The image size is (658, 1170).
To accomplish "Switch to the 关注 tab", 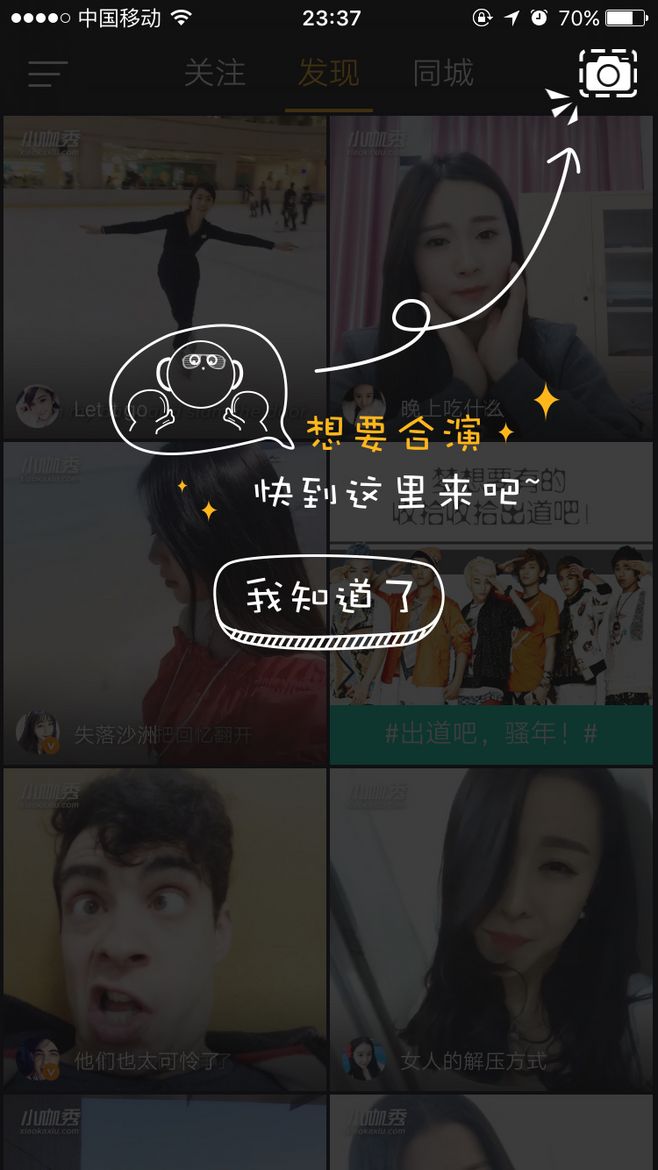I will coord(214,74).
